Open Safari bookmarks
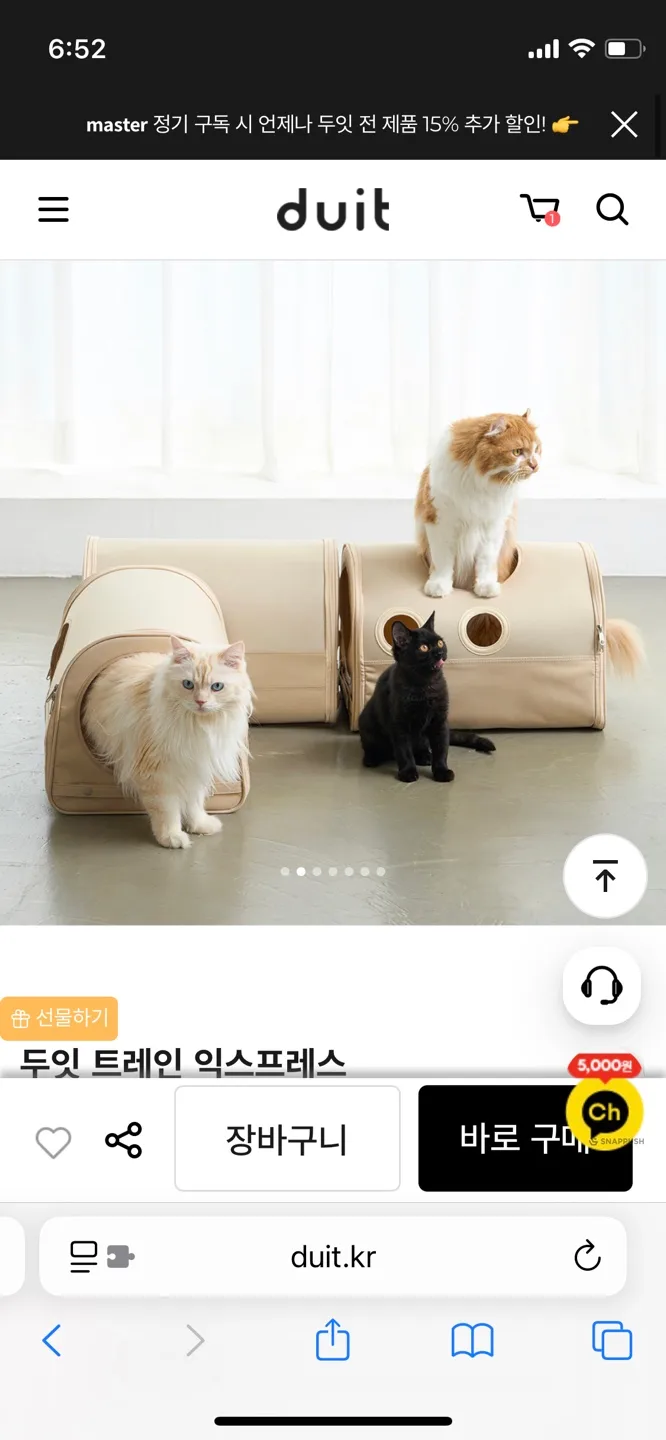The image size is (666, 1440). (x=472, y=1340)
